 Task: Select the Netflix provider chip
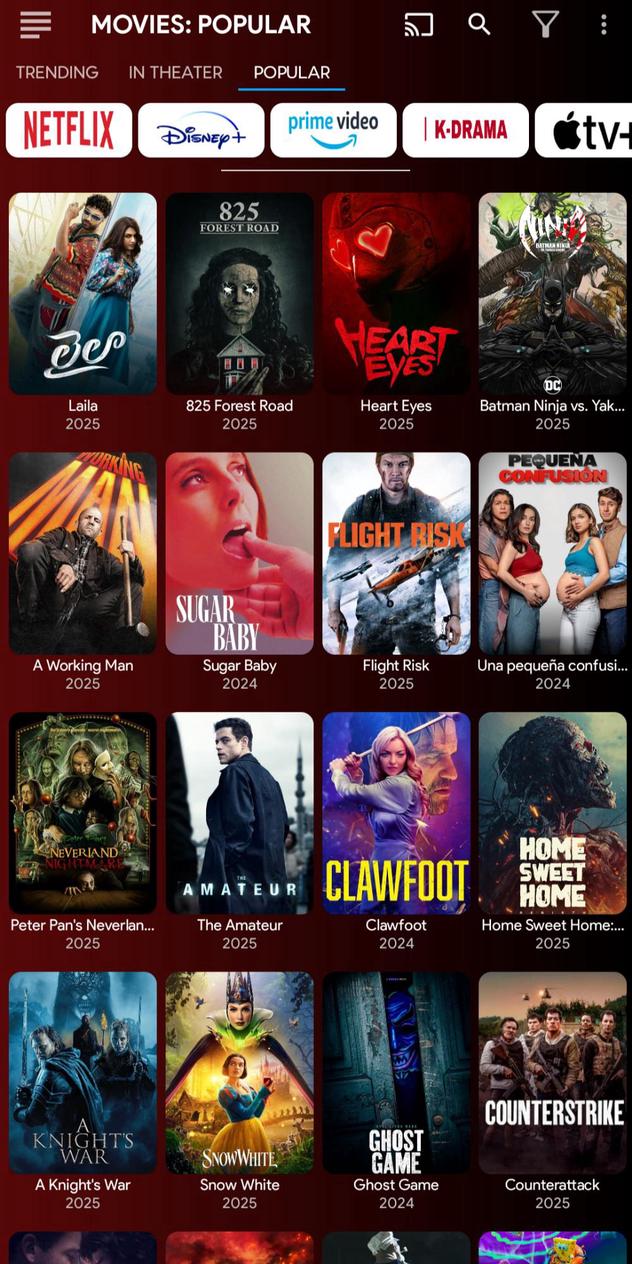click(x=69, y=130)
